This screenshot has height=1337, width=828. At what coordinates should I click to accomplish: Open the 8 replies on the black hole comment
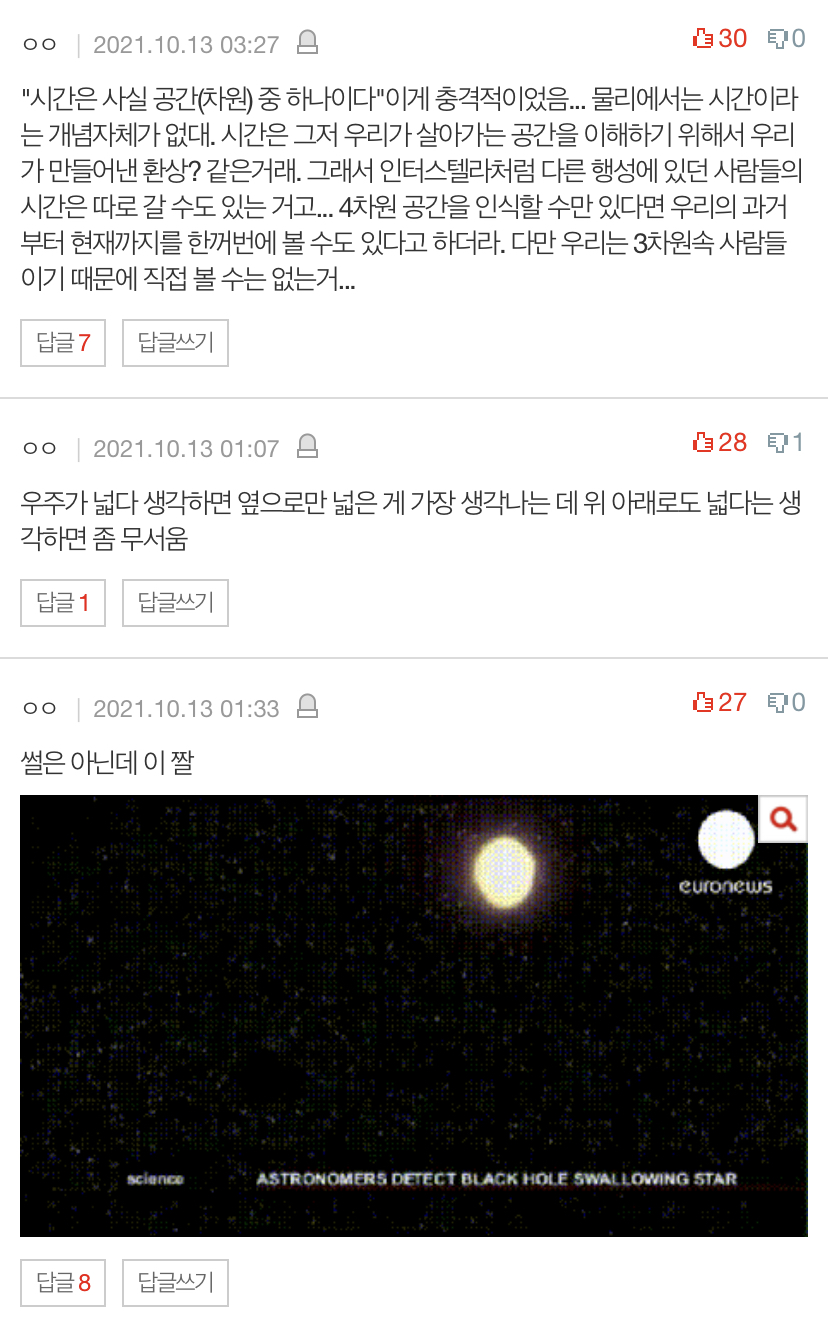(x=62, y=1282)
